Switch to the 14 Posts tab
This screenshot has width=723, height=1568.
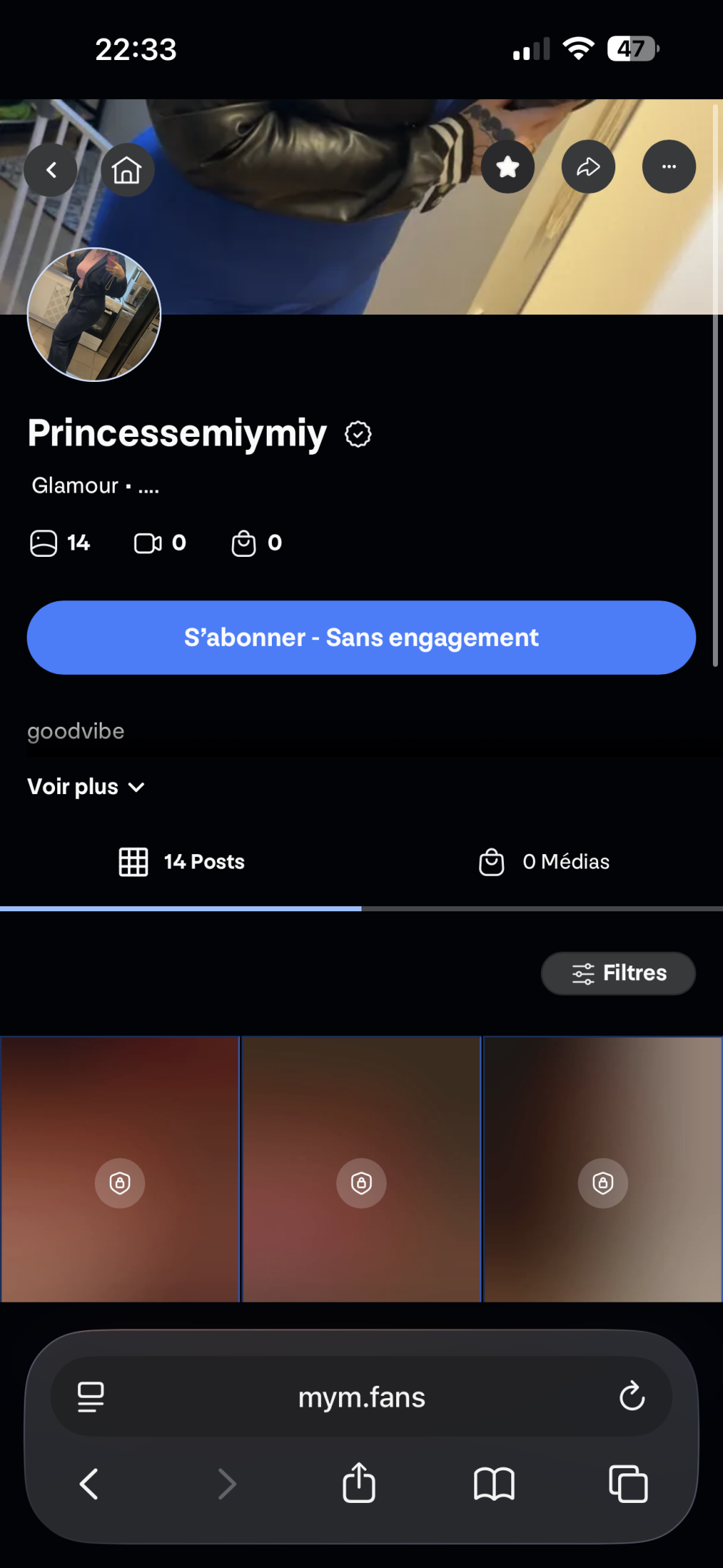point(181,862)
